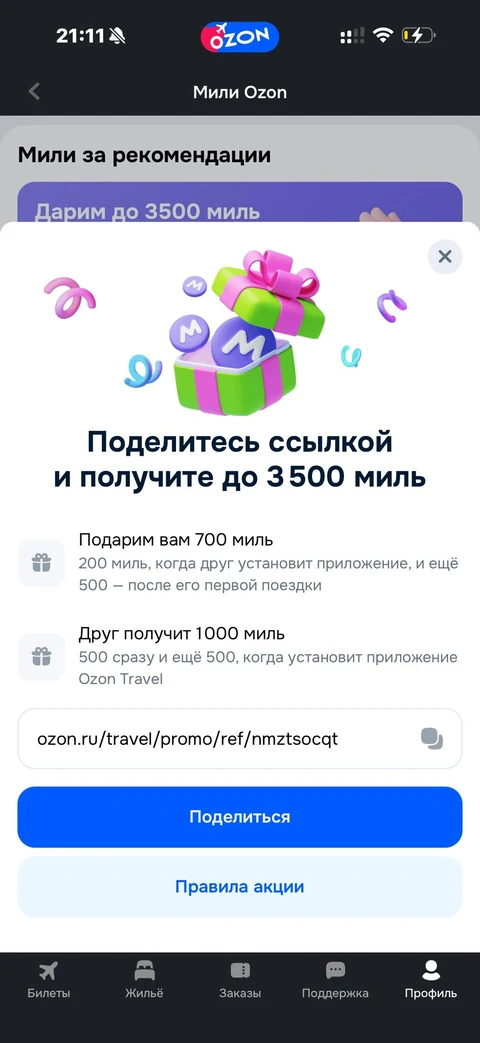Open Правила акции
Screen dimensions: 480x1043
(240, 887)
